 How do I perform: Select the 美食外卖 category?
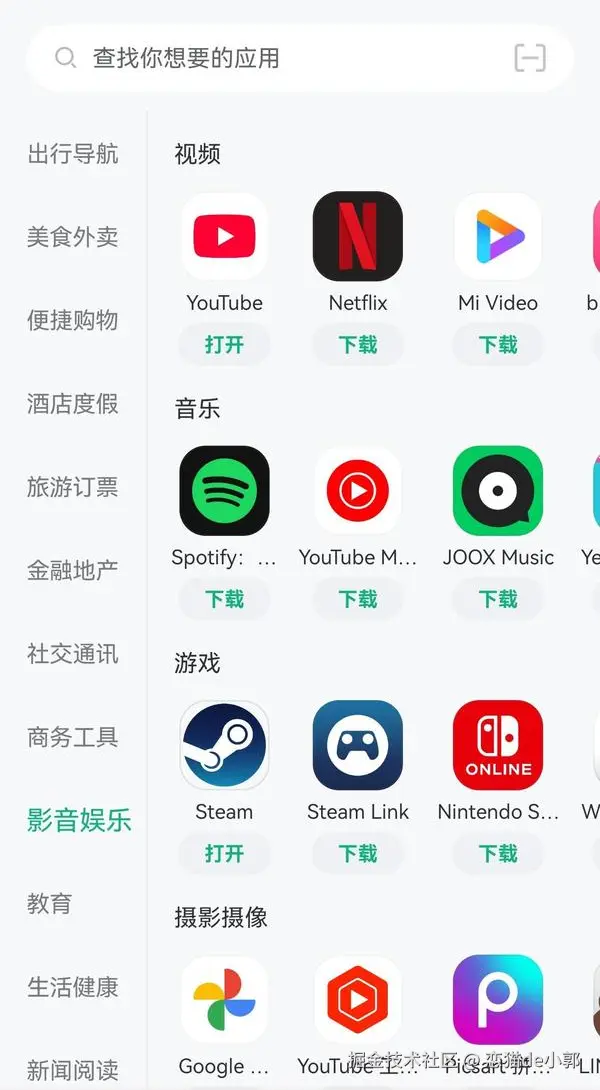[73, 237]
